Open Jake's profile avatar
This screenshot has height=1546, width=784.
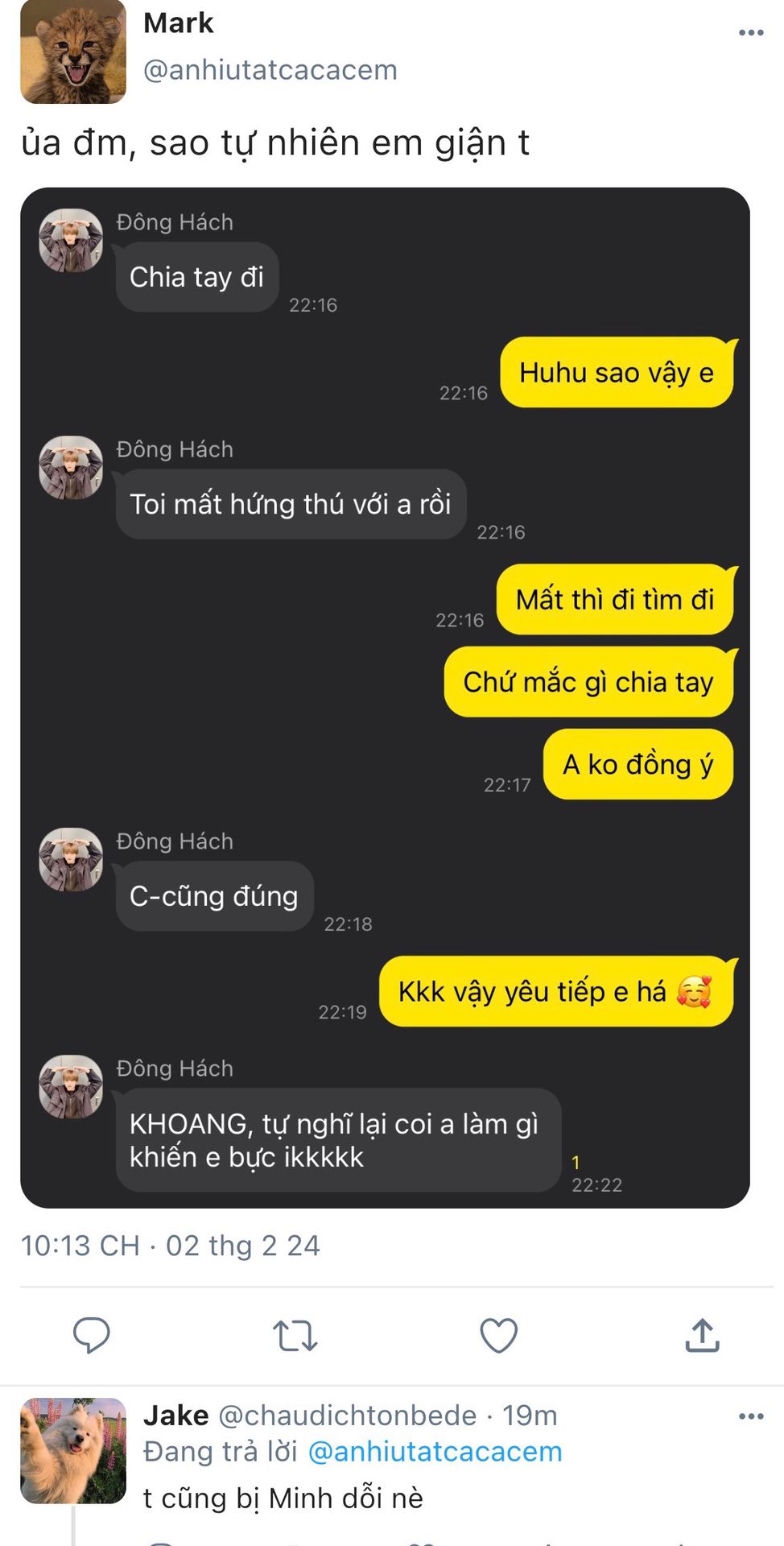tap(73, 1451)
